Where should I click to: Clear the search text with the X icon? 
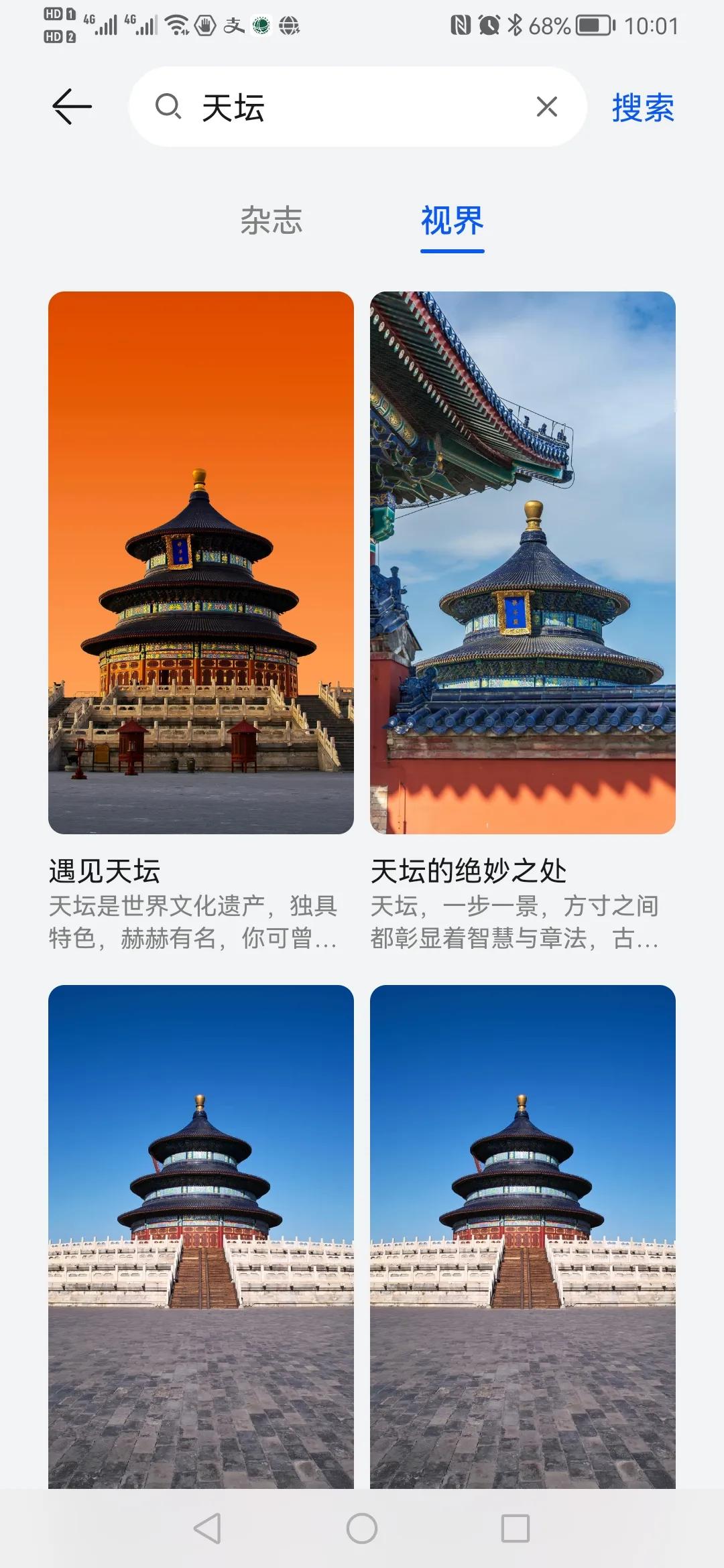(x=548, y=106)
